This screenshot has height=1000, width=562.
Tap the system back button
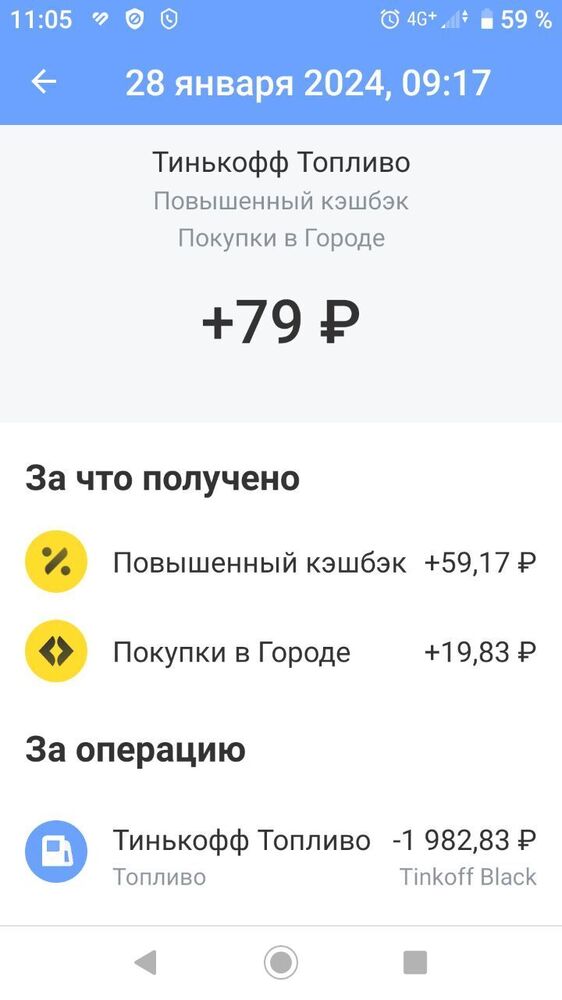pos(145,962)
